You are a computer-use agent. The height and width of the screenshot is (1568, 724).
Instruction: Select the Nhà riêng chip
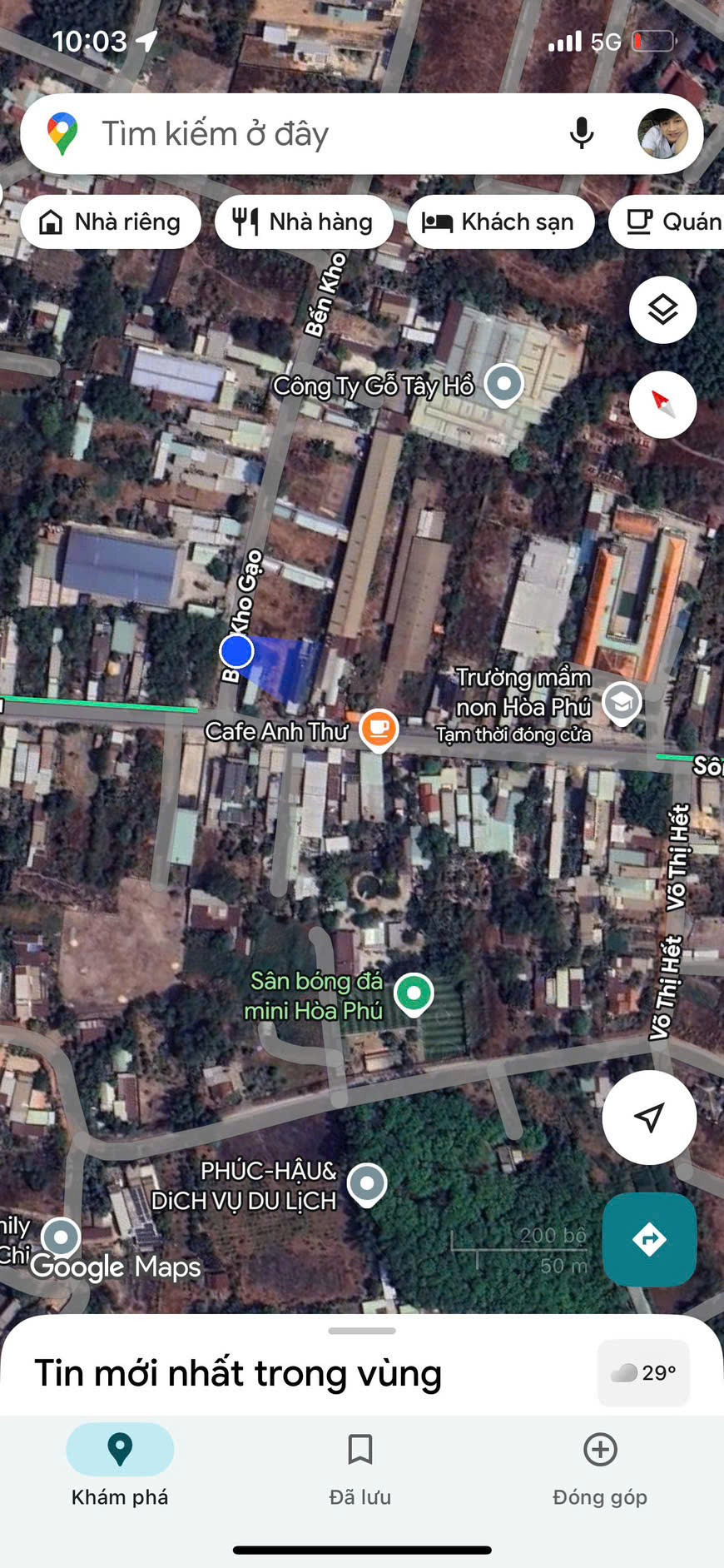pyautogui.click(x=111, y=222)
